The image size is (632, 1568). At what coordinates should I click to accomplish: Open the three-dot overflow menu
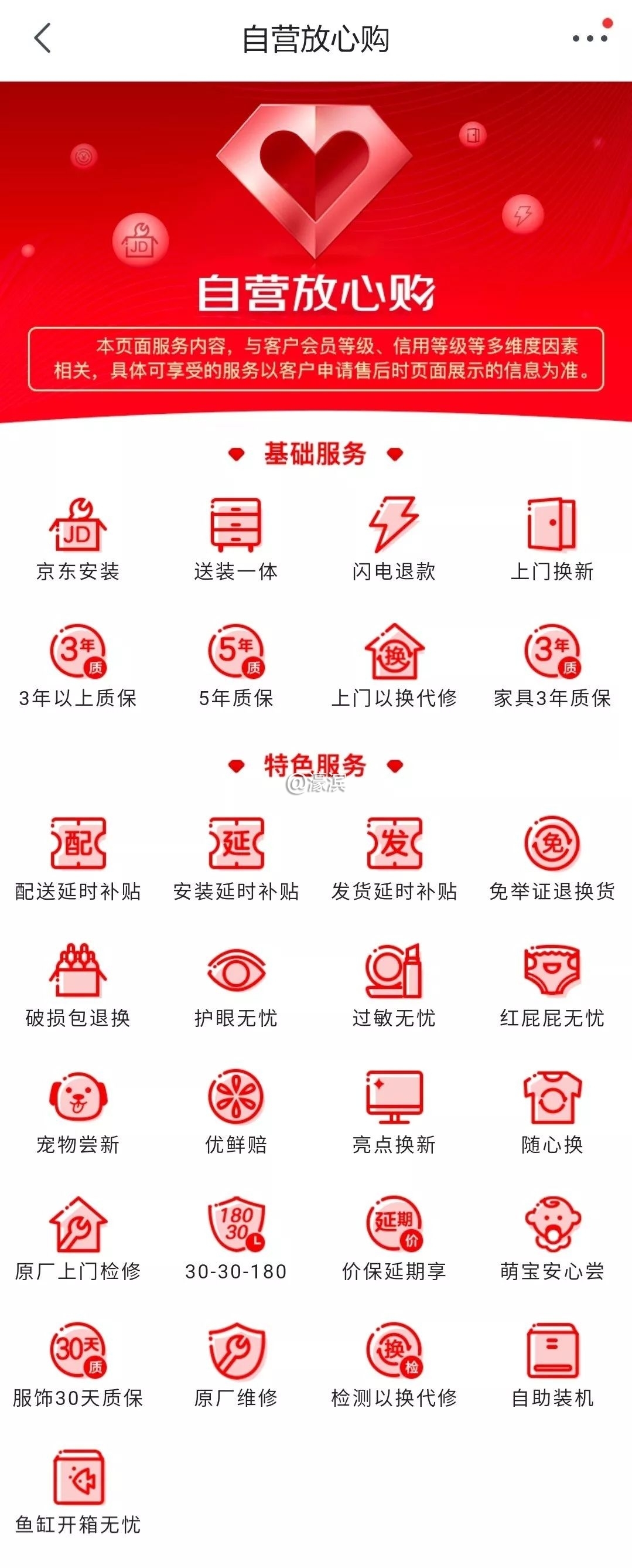coord(589,39)
